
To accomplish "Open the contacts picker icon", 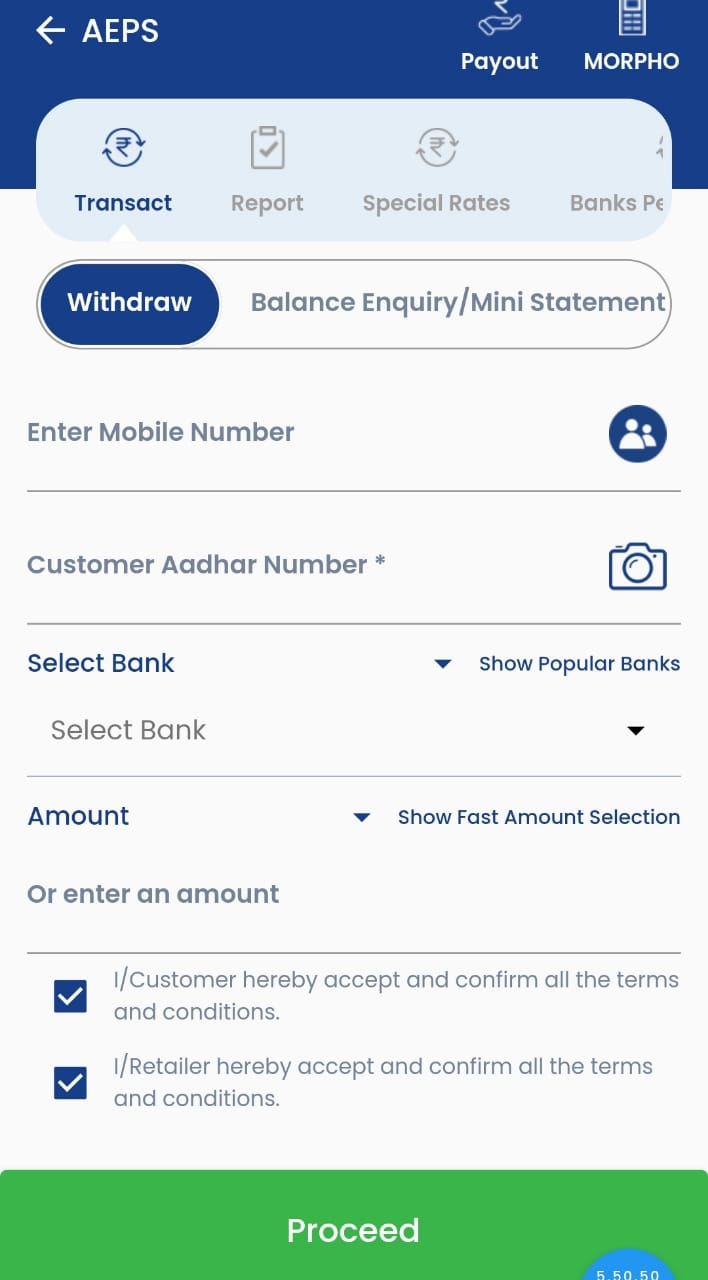I will click(638, 434).
